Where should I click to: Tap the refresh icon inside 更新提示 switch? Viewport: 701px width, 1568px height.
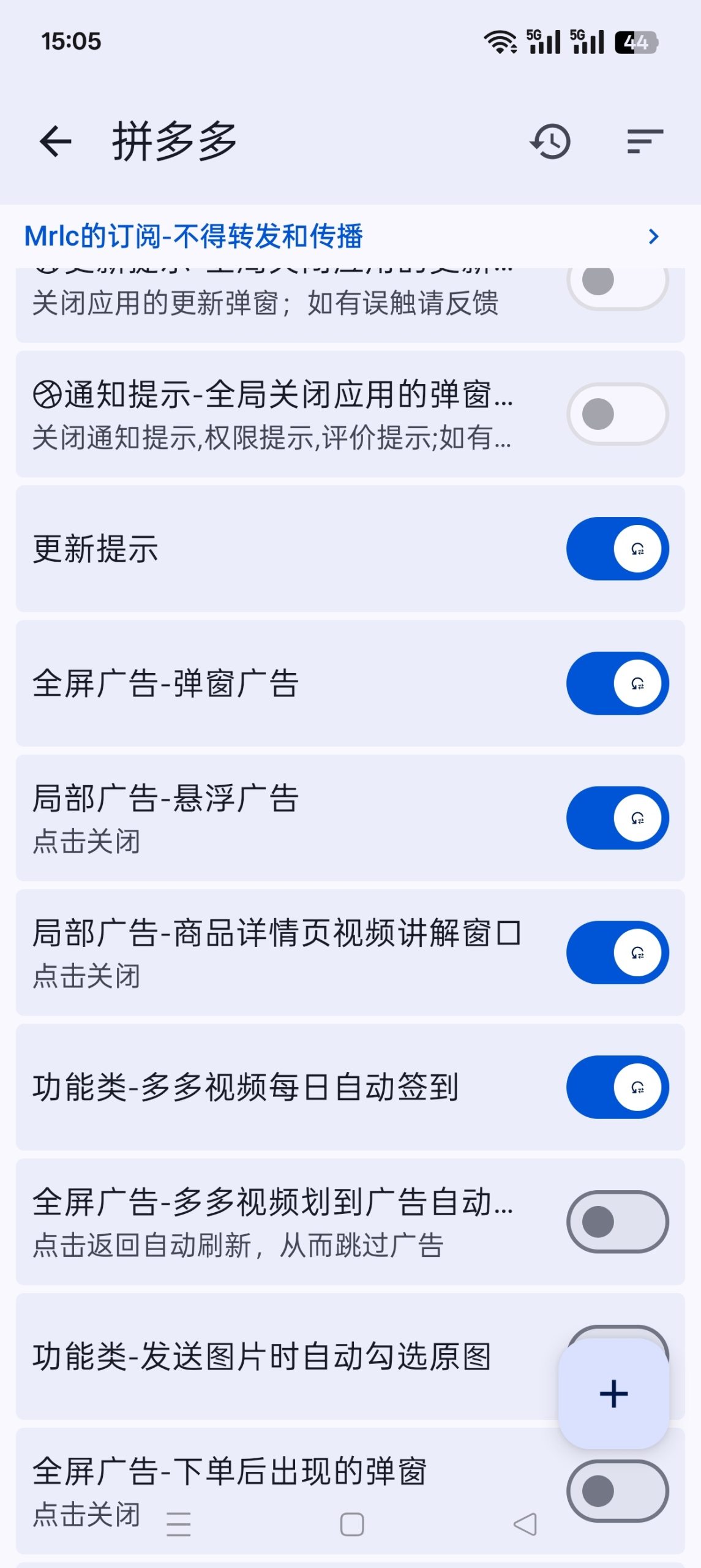pos(637,549)
